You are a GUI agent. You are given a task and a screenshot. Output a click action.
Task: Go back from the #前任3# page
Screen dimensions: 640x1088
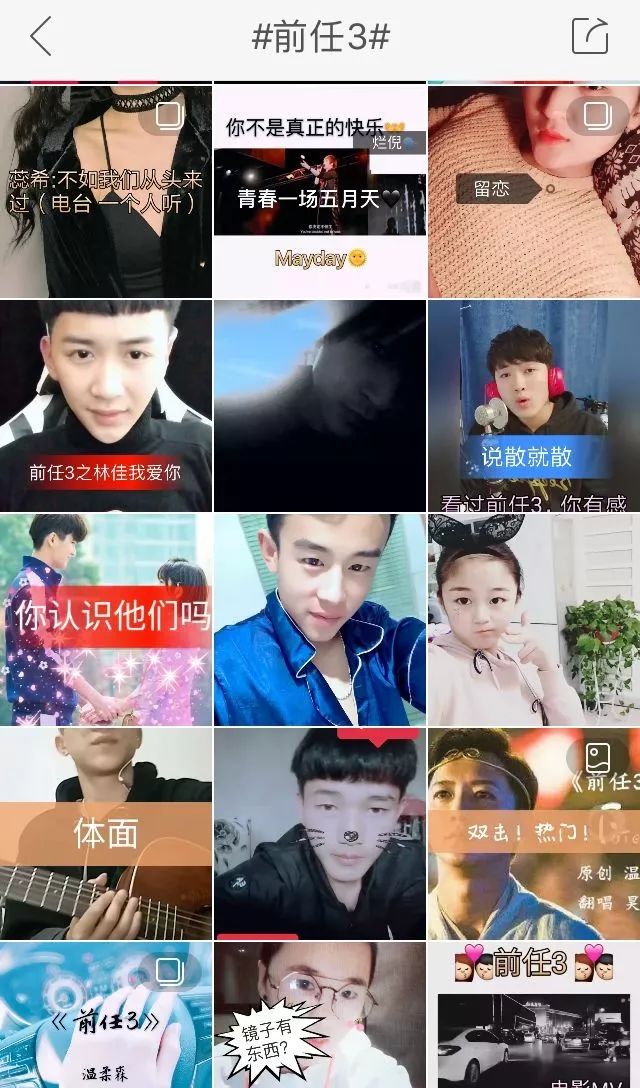41,37
